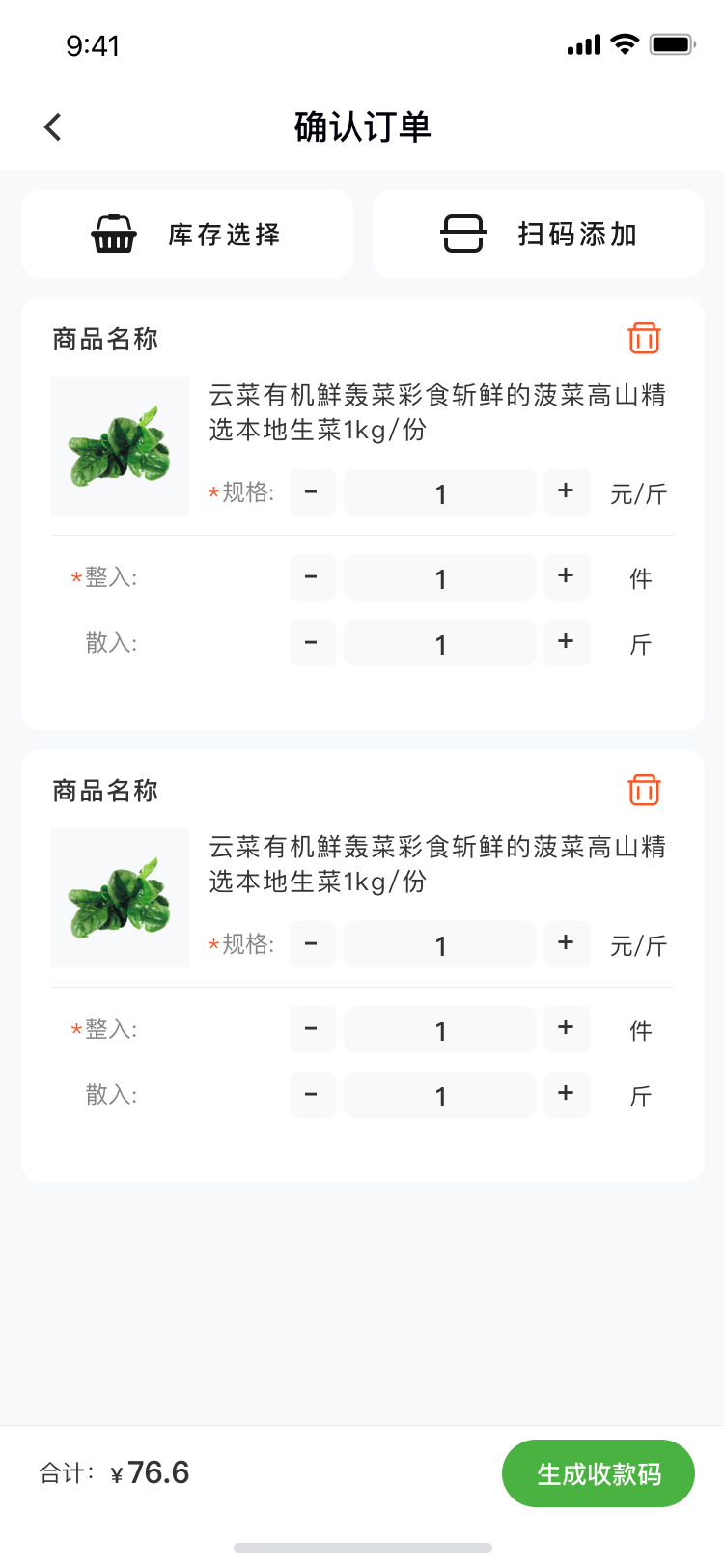Increase 整入 quantity in the second product
724x1568 pixels.
567,1029
